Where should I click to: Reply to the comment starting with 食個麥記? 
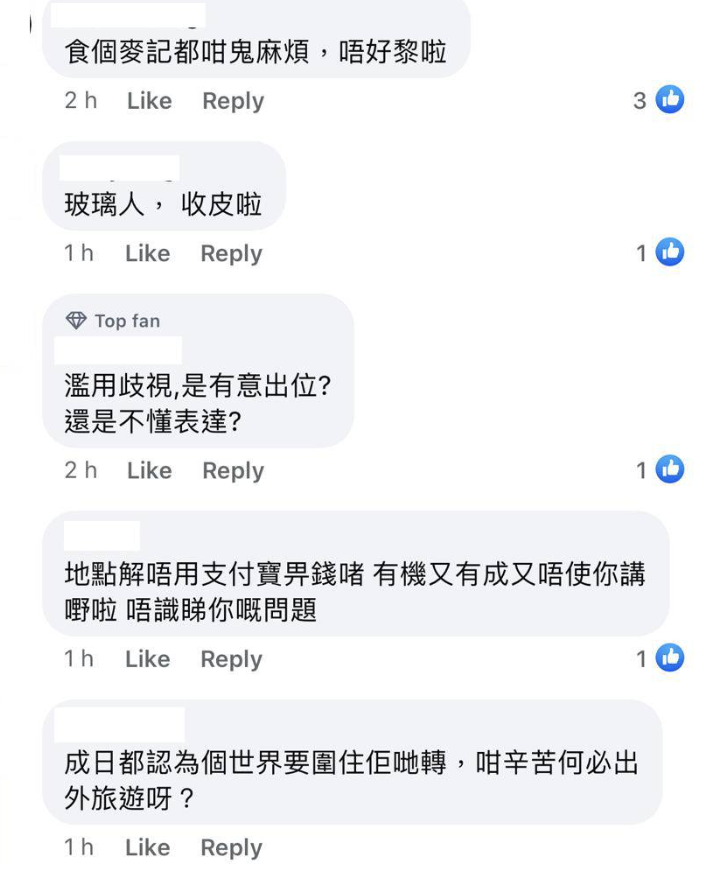[233, 101]
